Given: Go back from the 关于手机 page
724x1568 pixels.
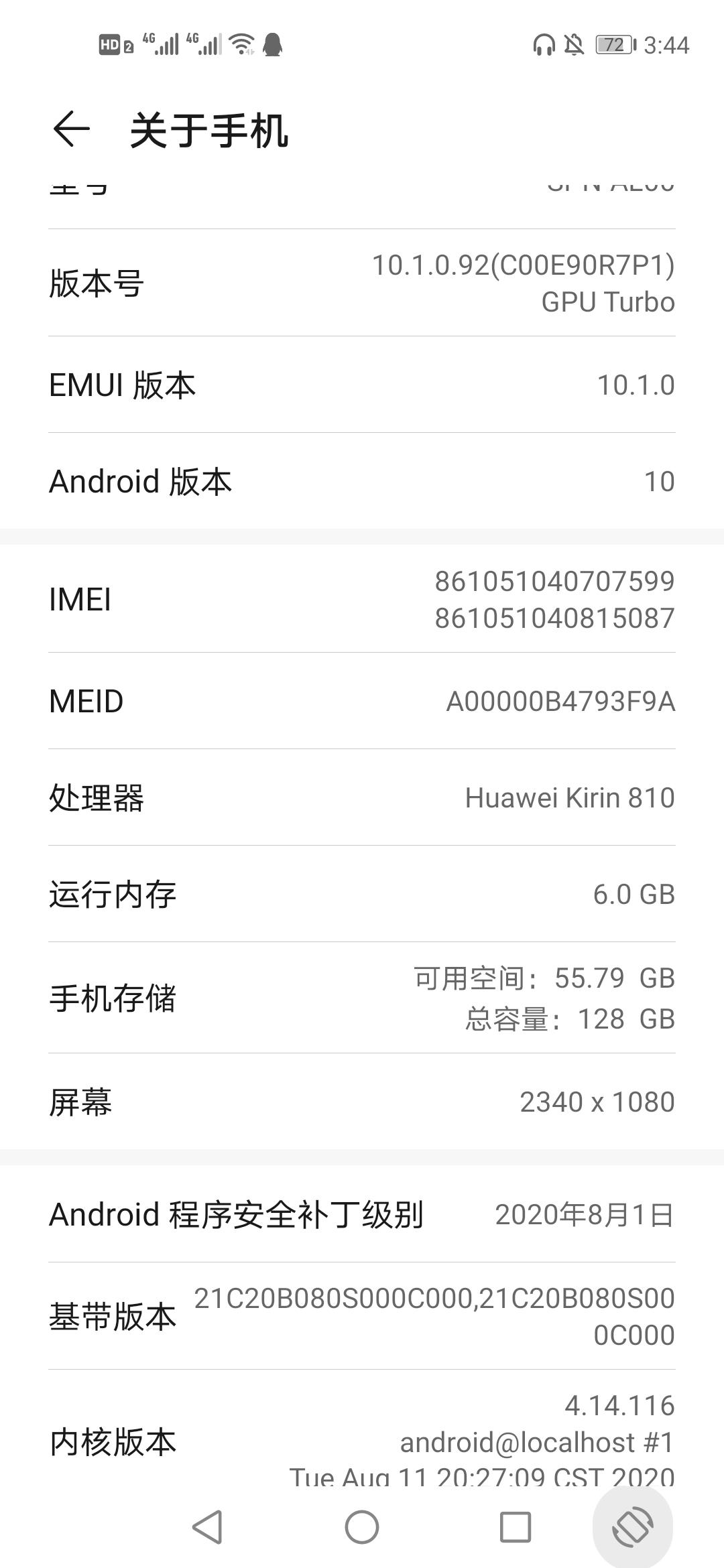Looking at the screenshot, I should click(x=71, y=129).
